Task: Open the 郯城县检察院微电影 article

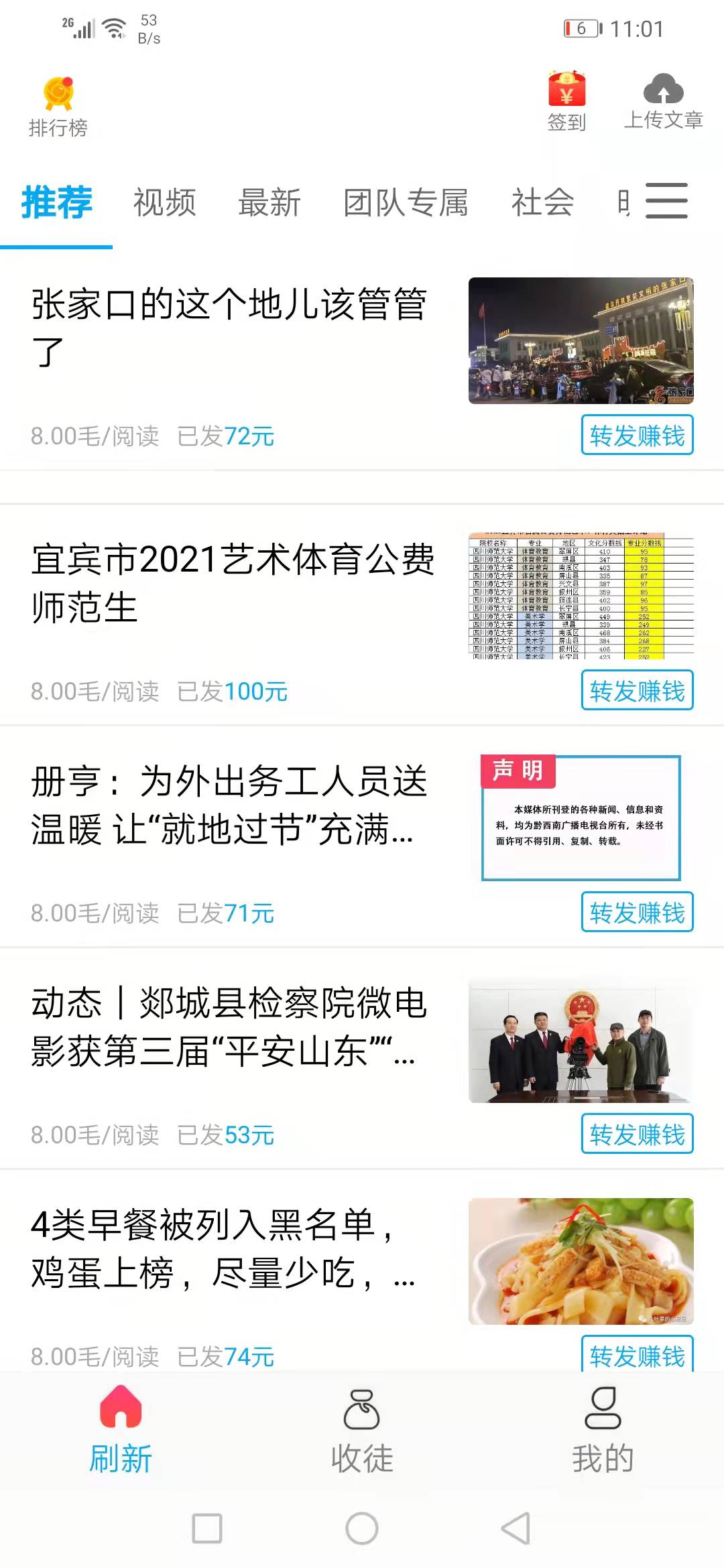Action: [229, 1027]
